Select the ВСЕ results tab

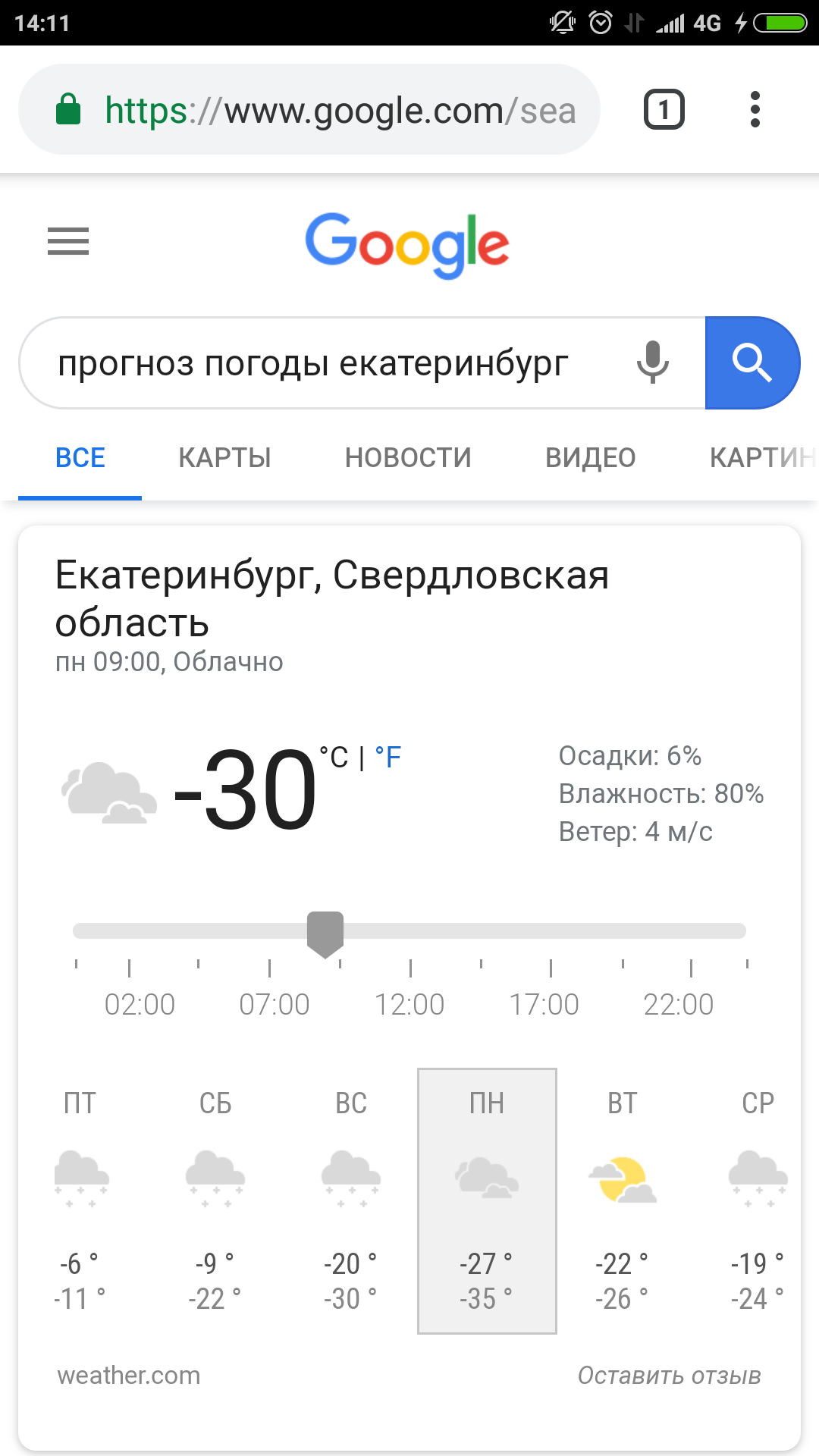[x=80, y=458]
